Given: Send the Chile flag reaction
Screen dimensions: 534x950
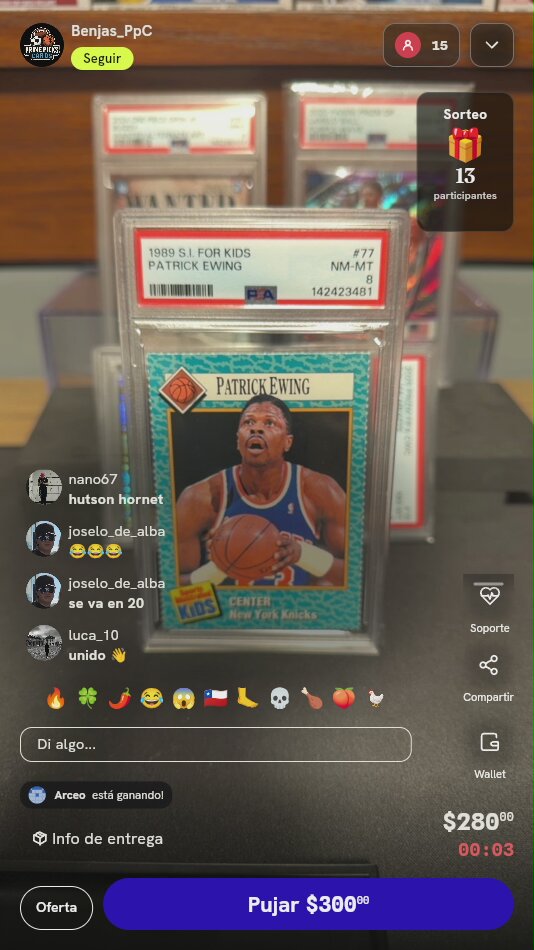Looking at the screenshot, I should point(215,698).
